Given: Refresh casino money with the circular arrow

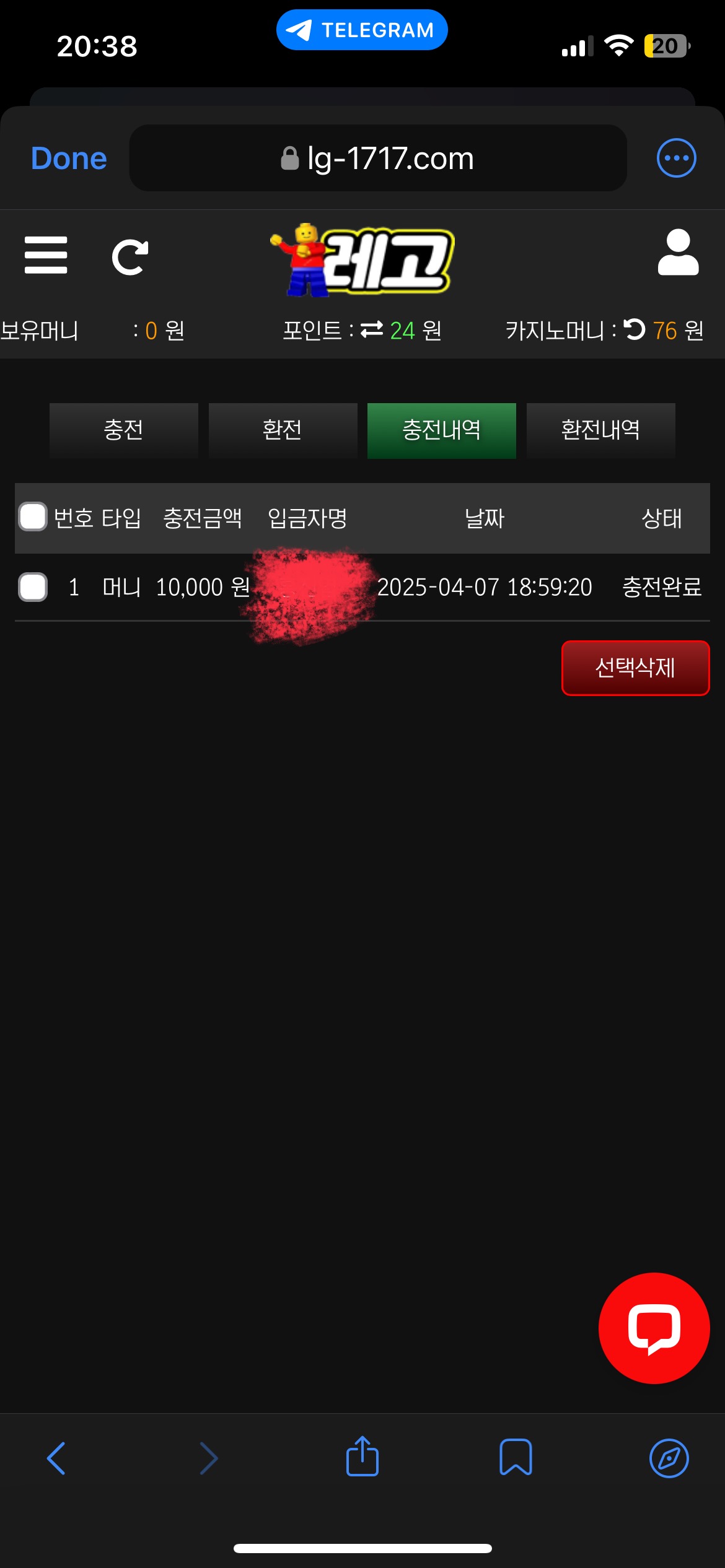Looking at the screenshot, I should (634, 329).
